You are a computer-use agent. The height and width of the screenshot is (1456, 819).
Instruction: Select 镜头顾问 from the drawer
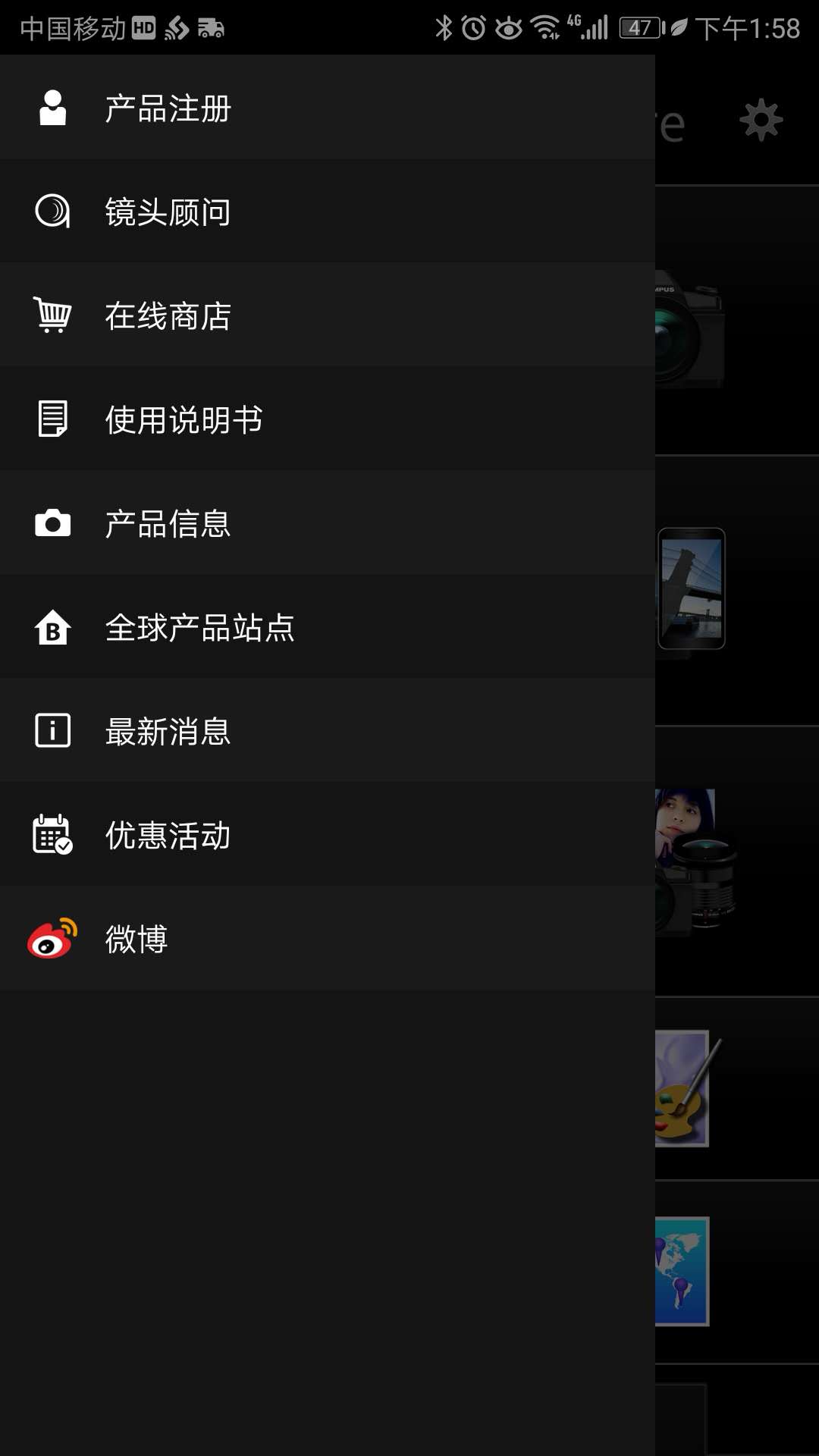coord(168,212)
